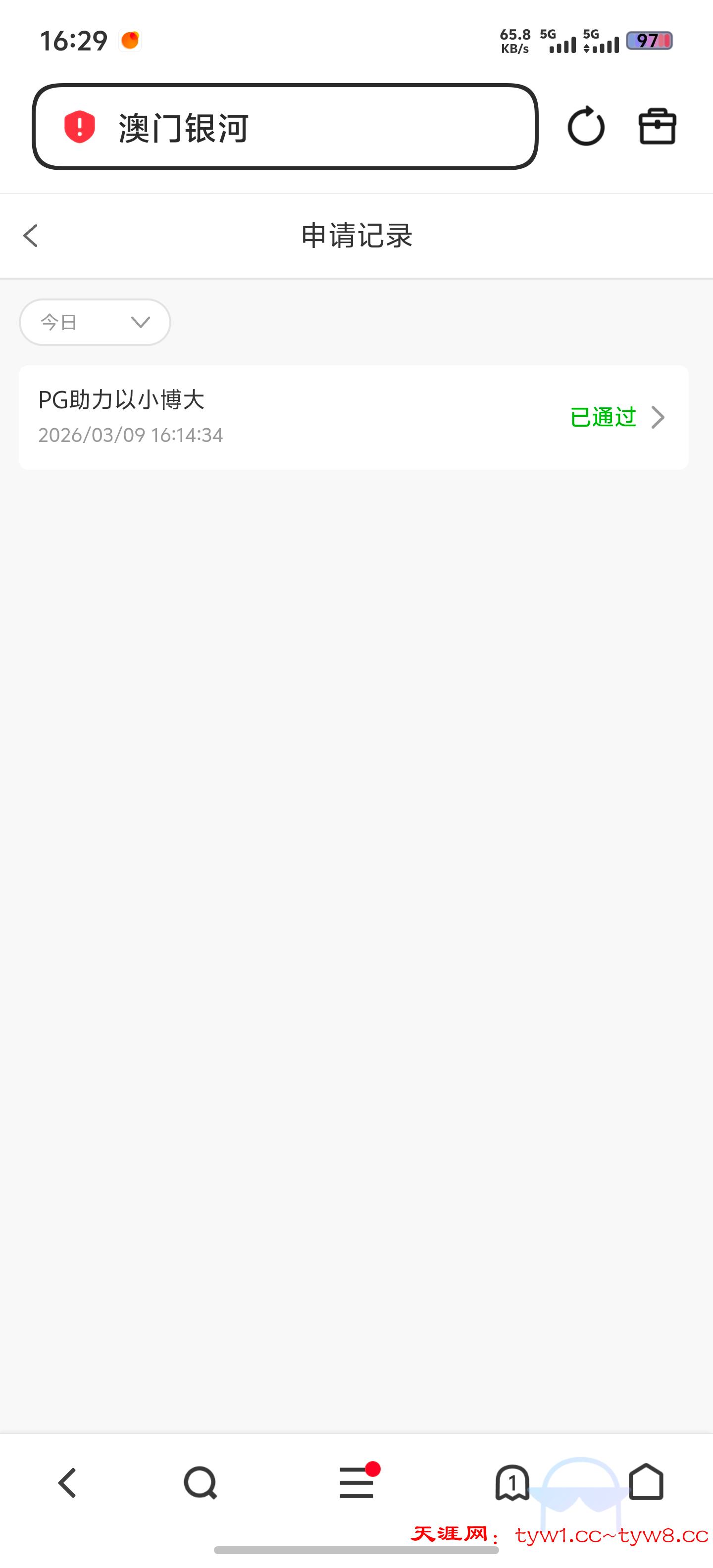
Task: Go back using the 申请记录 back arrow
Action: (30, 236)
